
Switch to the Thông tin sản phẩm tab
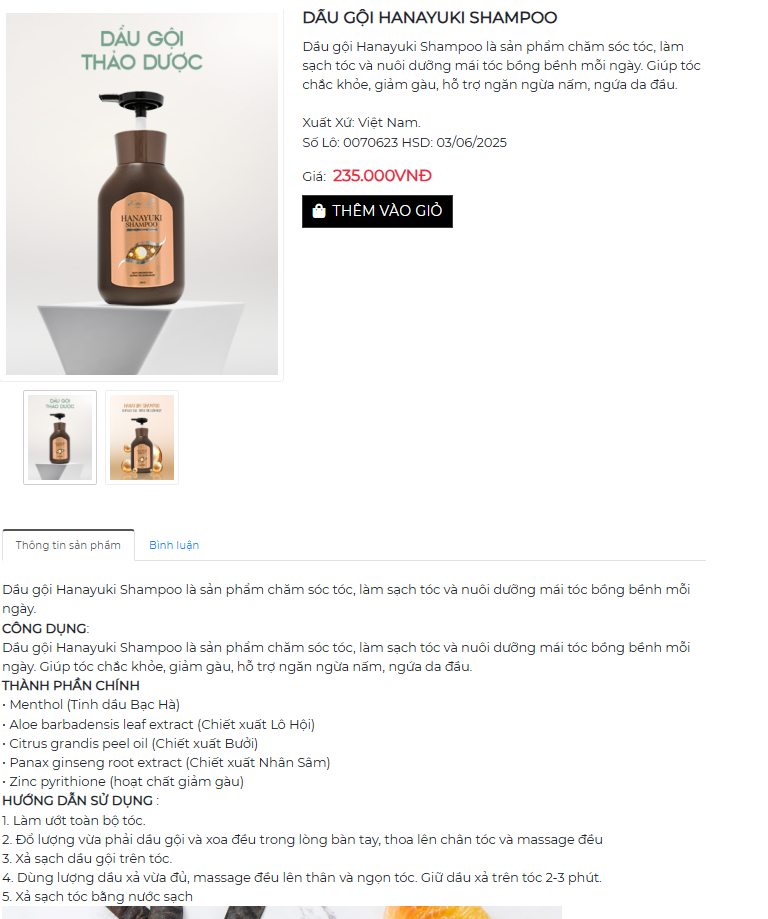(68, 545)
